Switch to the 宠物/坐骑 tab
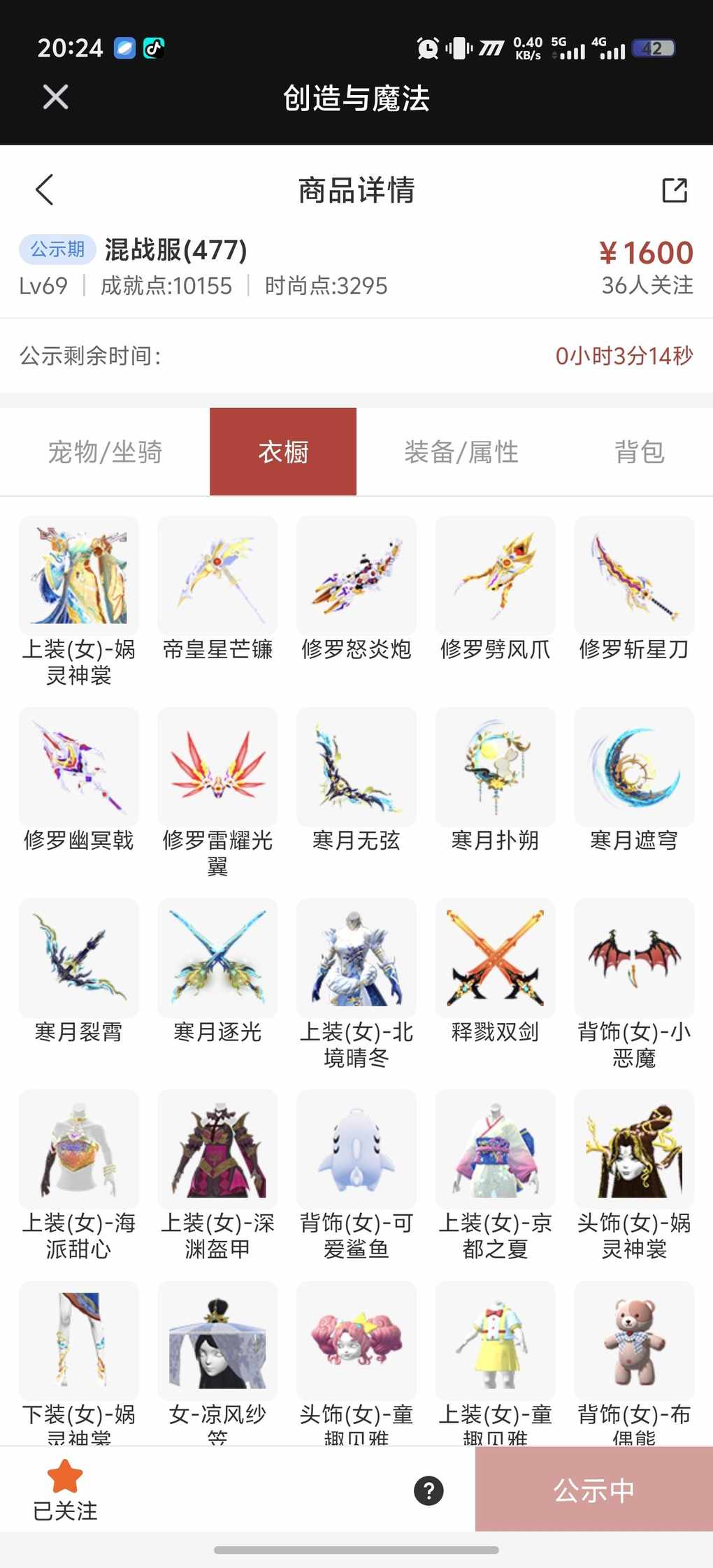 pos(105,452)
